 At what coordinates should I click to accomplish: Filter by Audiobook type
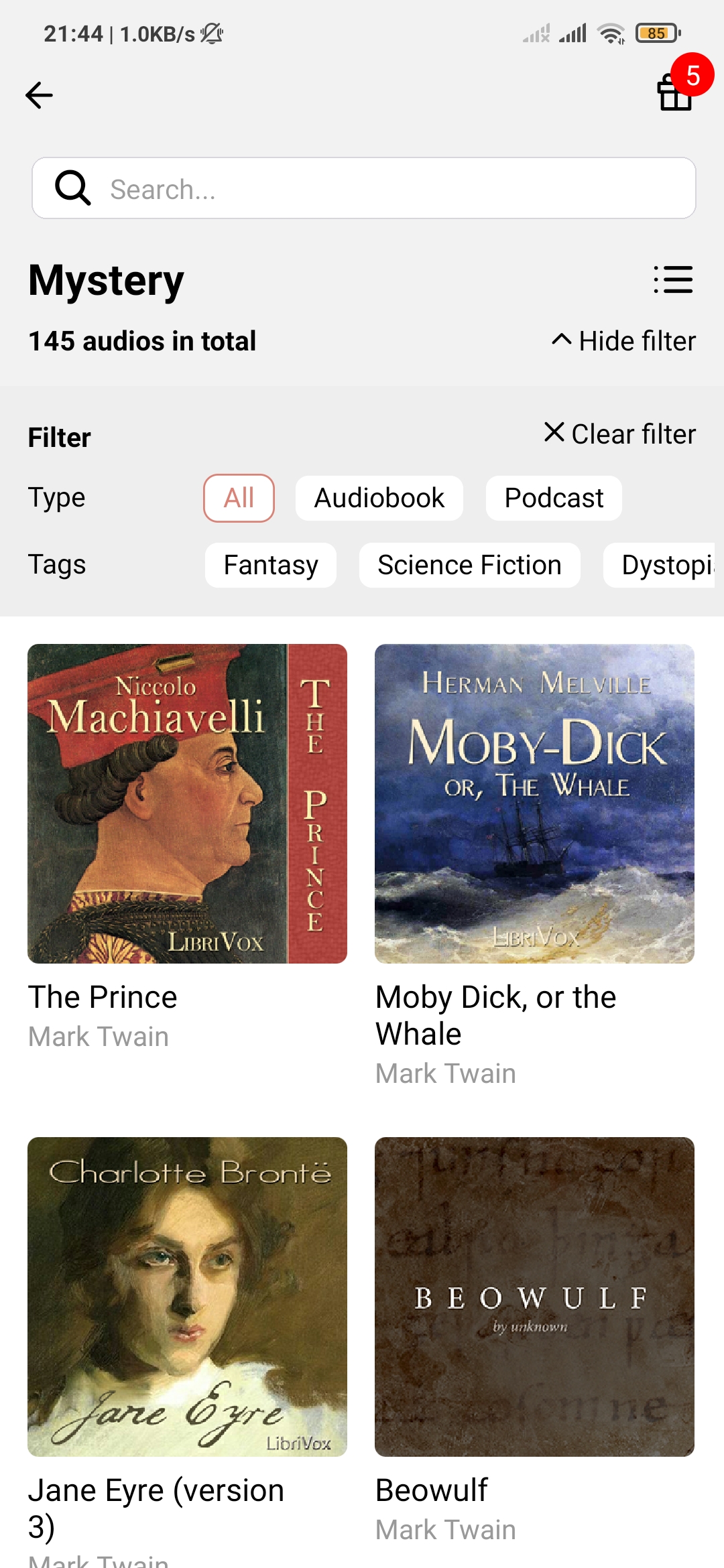[x=379, y=498]
